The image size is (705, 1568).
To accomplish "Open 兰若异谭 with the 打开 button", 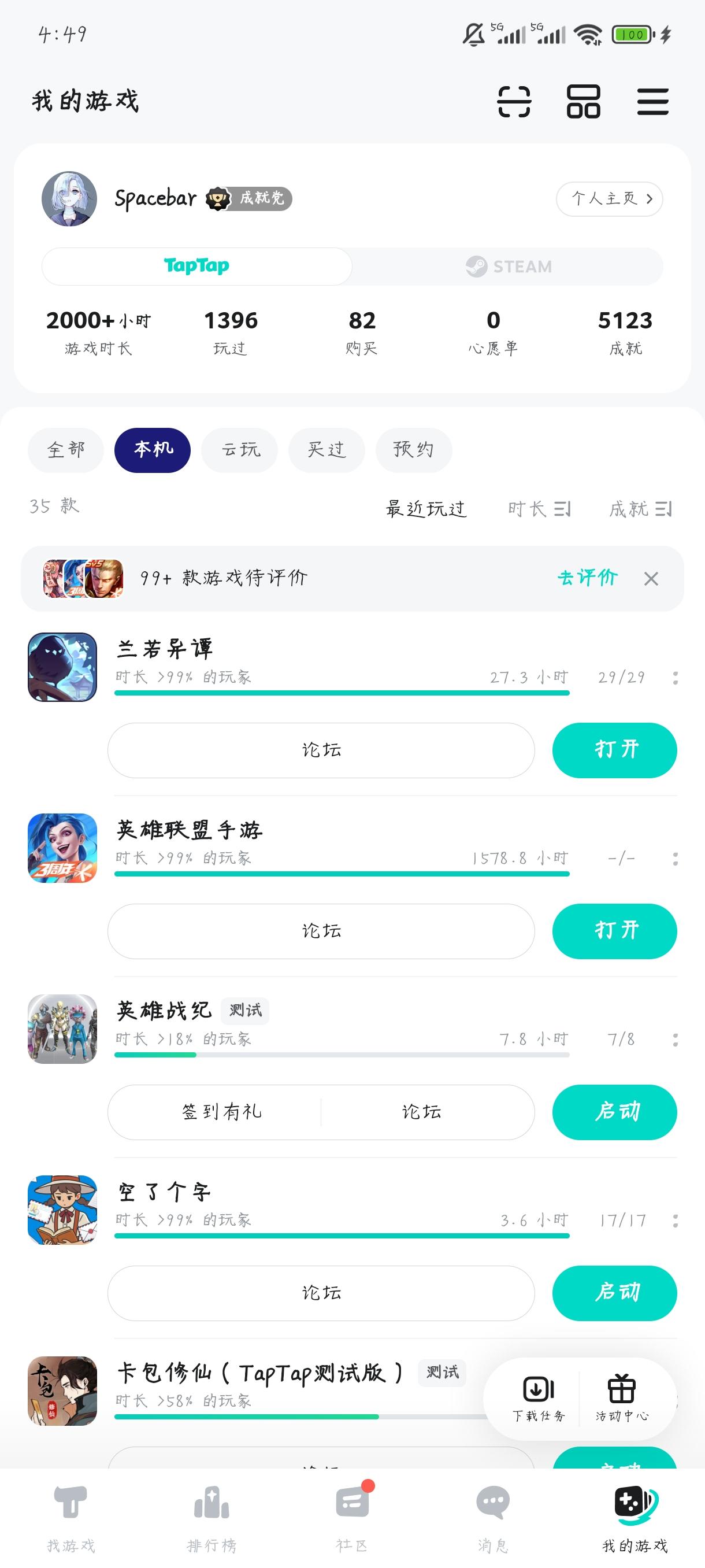I will tap(614, 750).
